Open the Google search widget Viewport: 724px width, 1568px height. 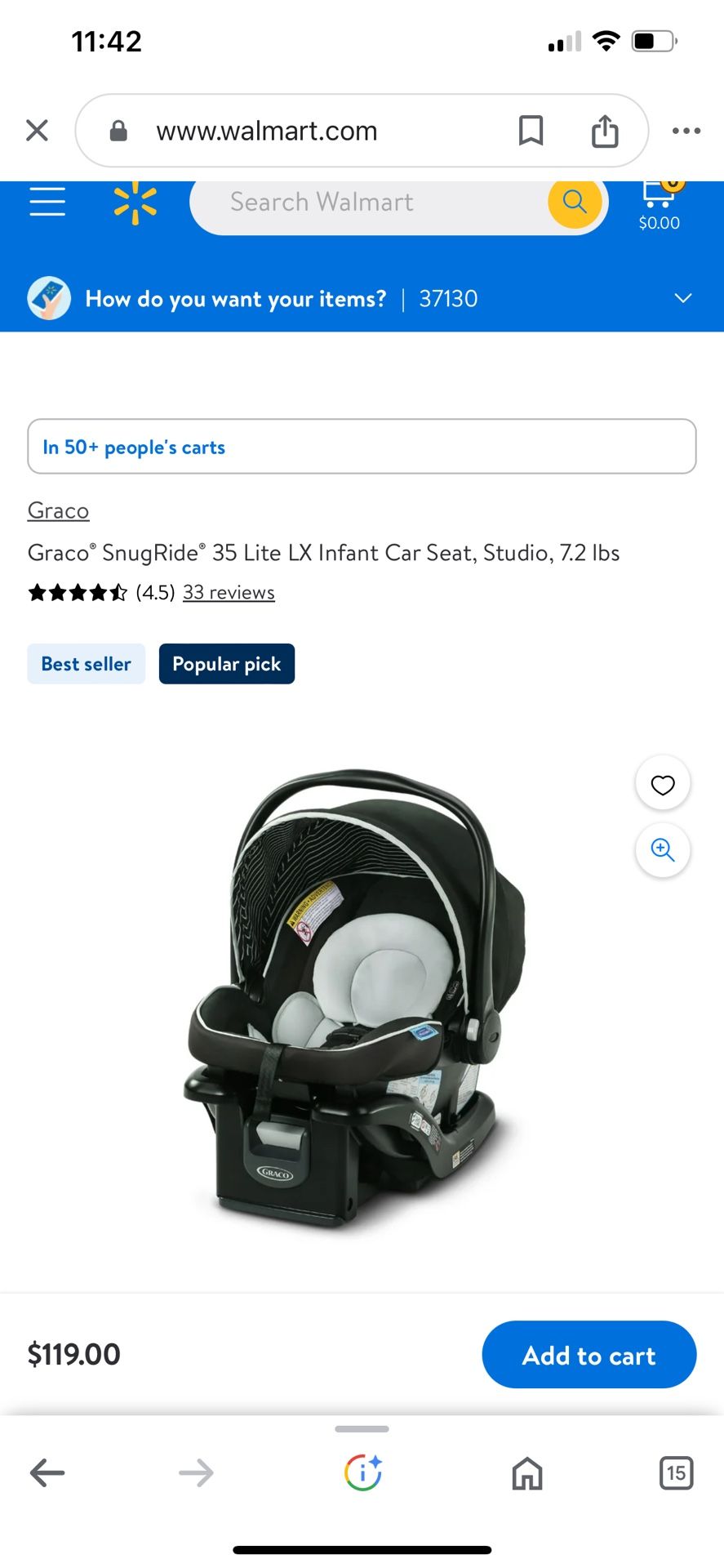tap(363, 1473)
